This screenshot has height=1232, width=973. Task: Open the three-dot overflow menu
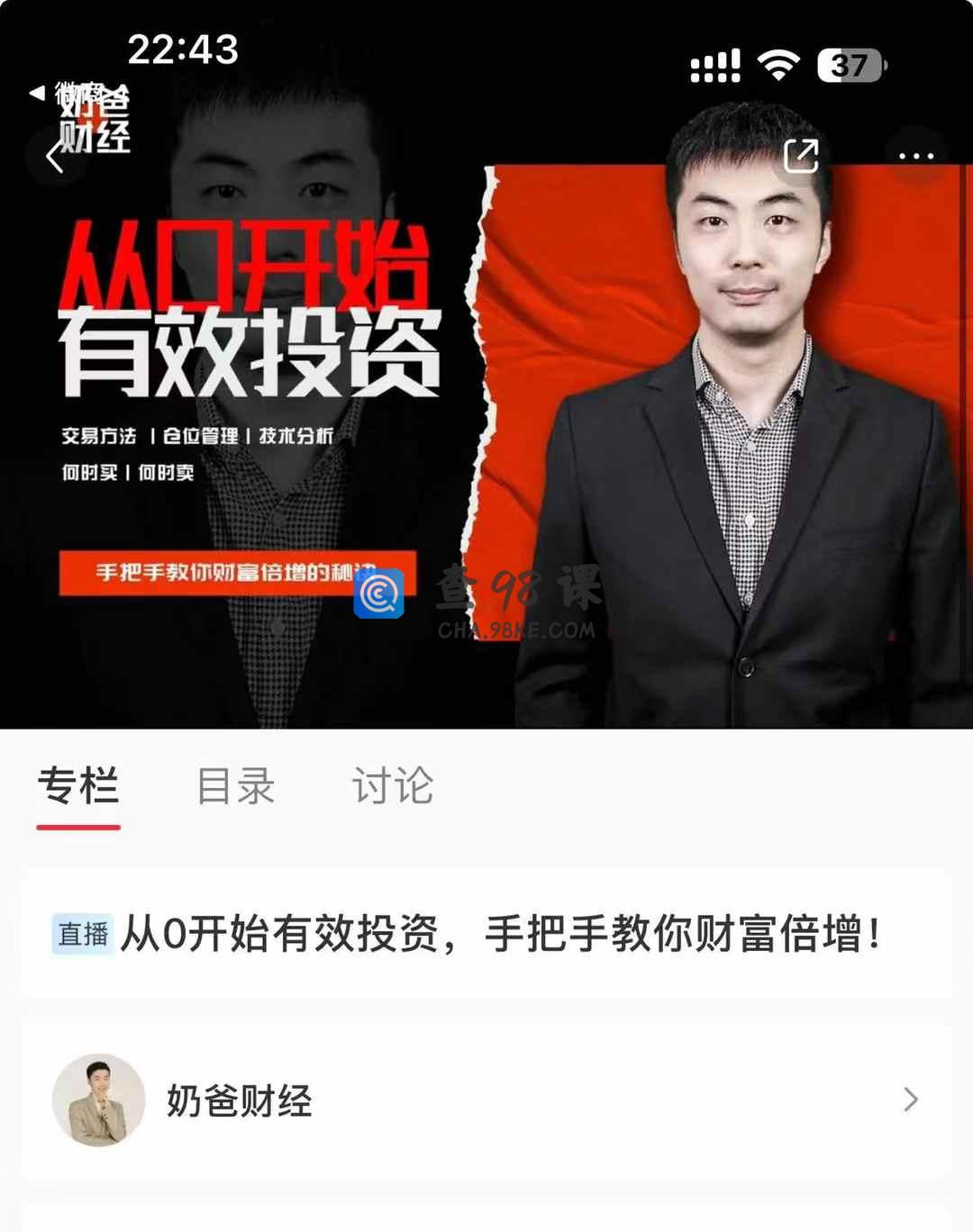[x=915, y=156]
